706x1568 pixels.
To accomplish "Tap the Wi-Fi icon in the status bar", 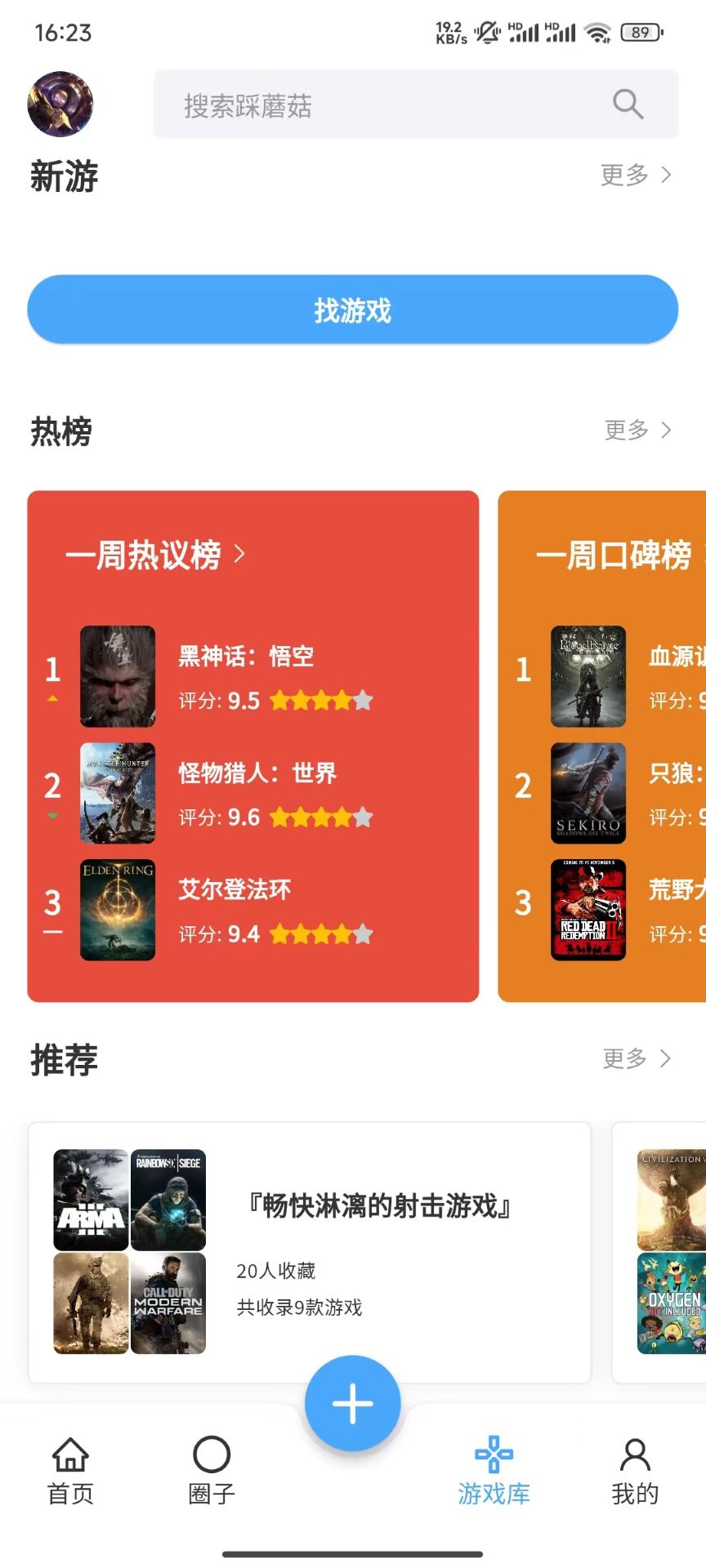I will tap(599, 33).
